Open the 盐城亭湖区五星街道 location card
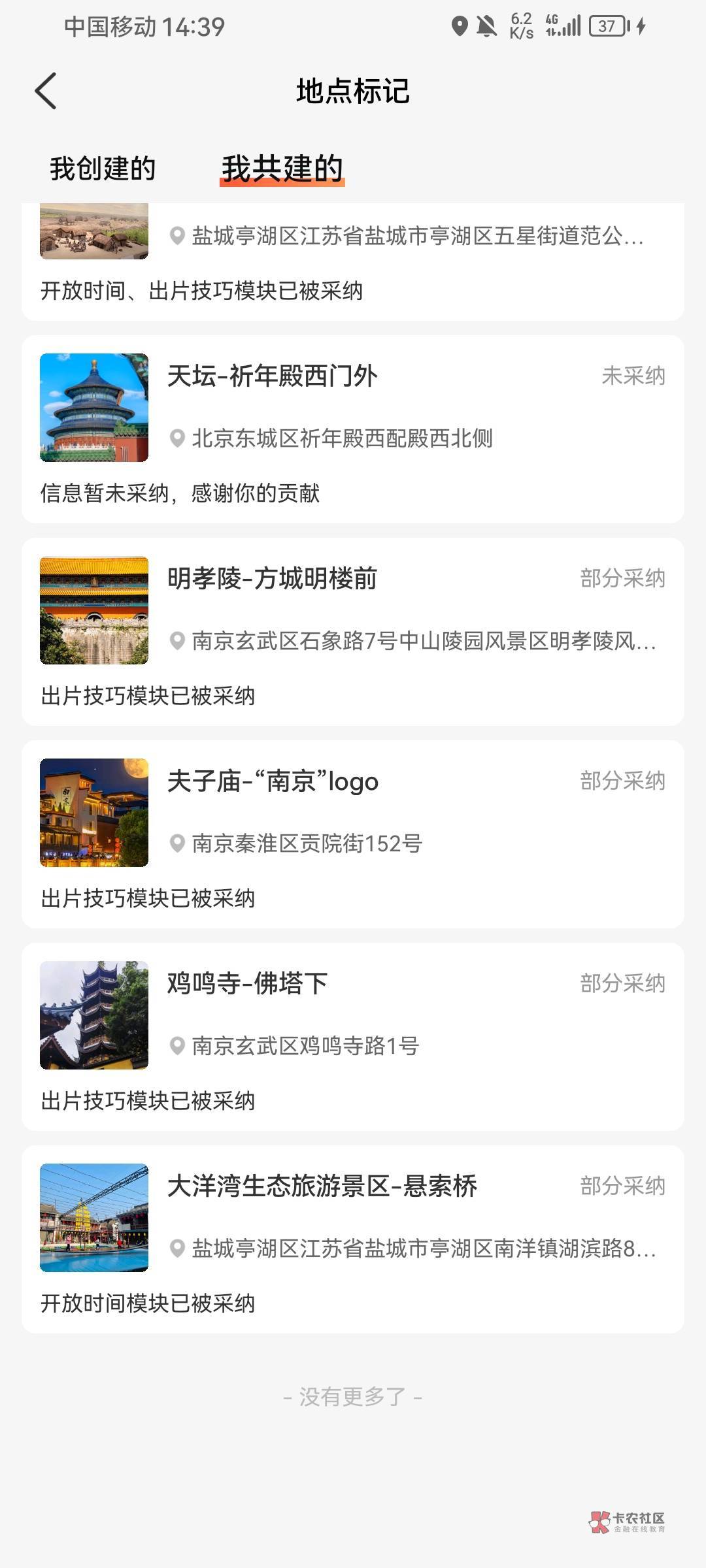The image size is (706, 1568). [x=353, y=261]
